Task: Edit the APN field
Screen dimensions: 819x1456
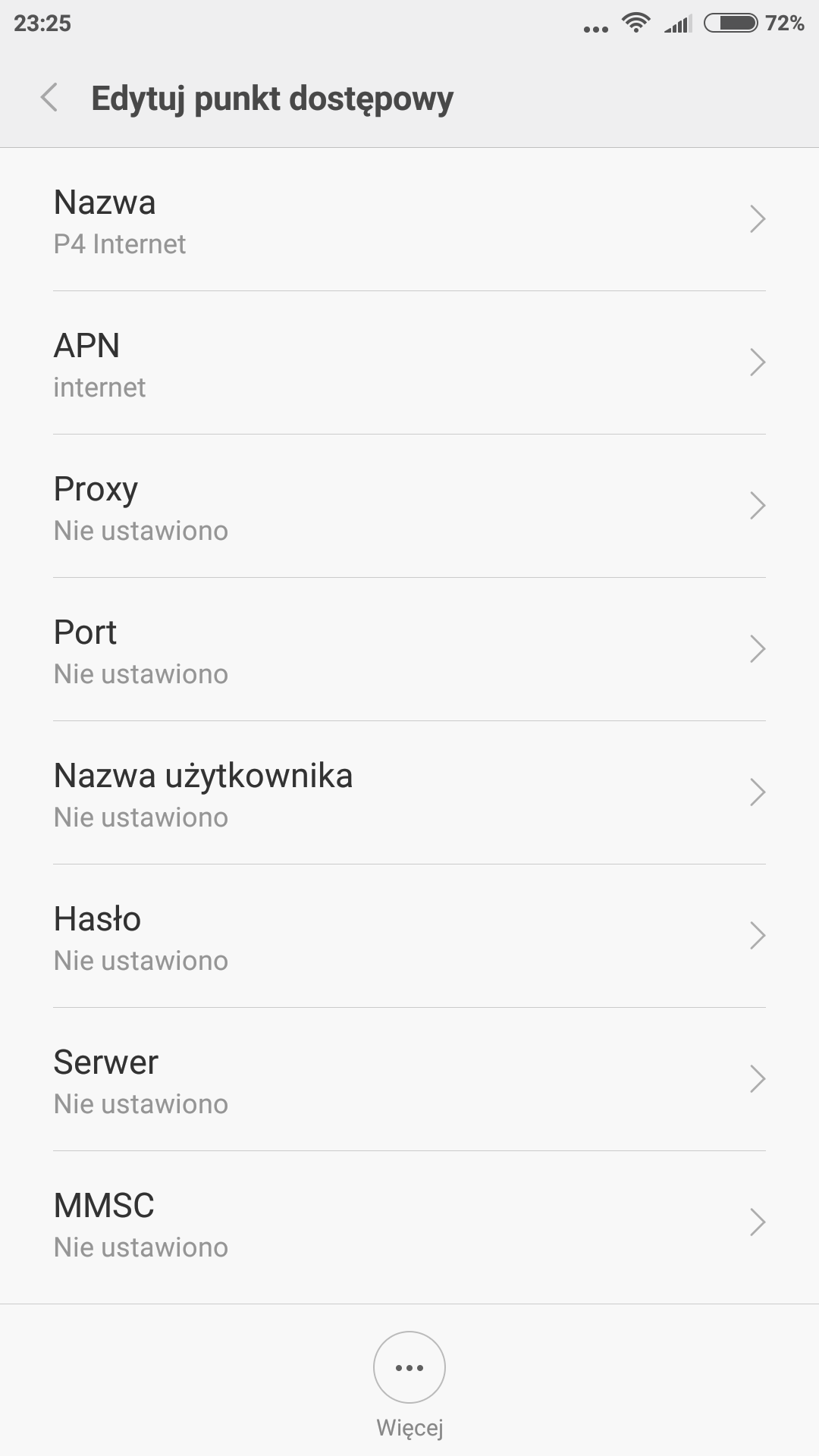Action: click(409, 363)
